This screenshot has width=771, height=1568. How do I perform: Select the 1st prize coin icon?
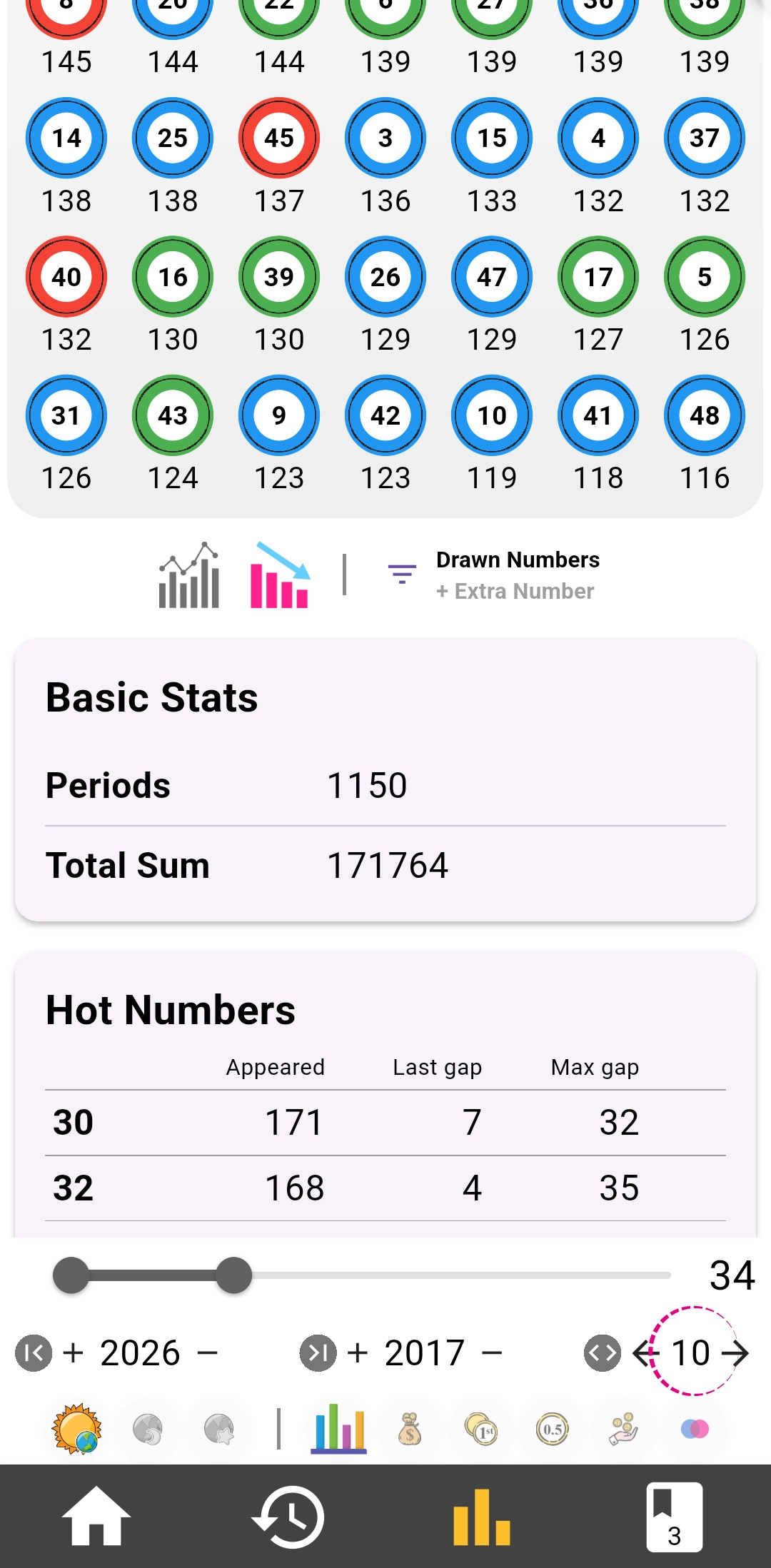coord(482,1429)
